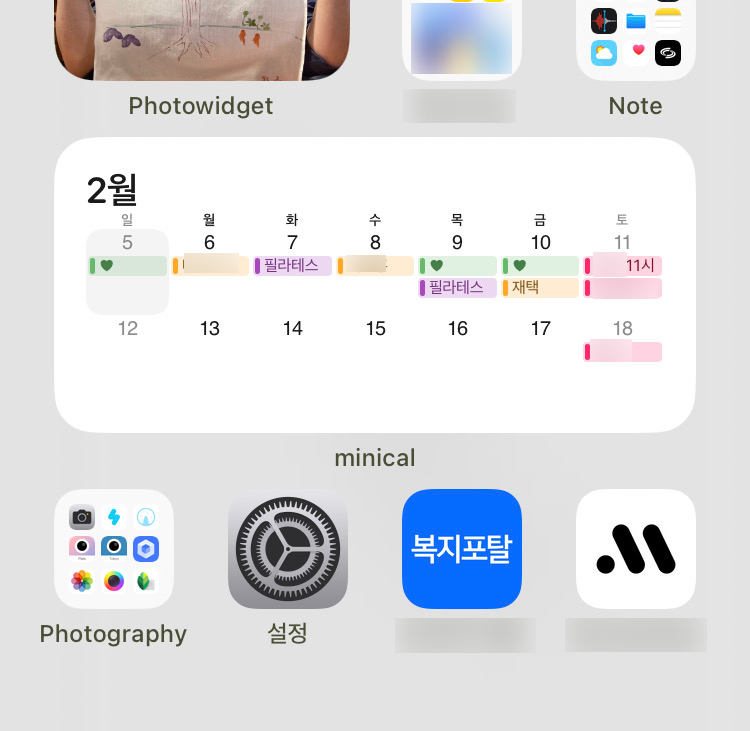Open the white app with black wave logo
Screen dimensions: 750x731
point(635,549)
